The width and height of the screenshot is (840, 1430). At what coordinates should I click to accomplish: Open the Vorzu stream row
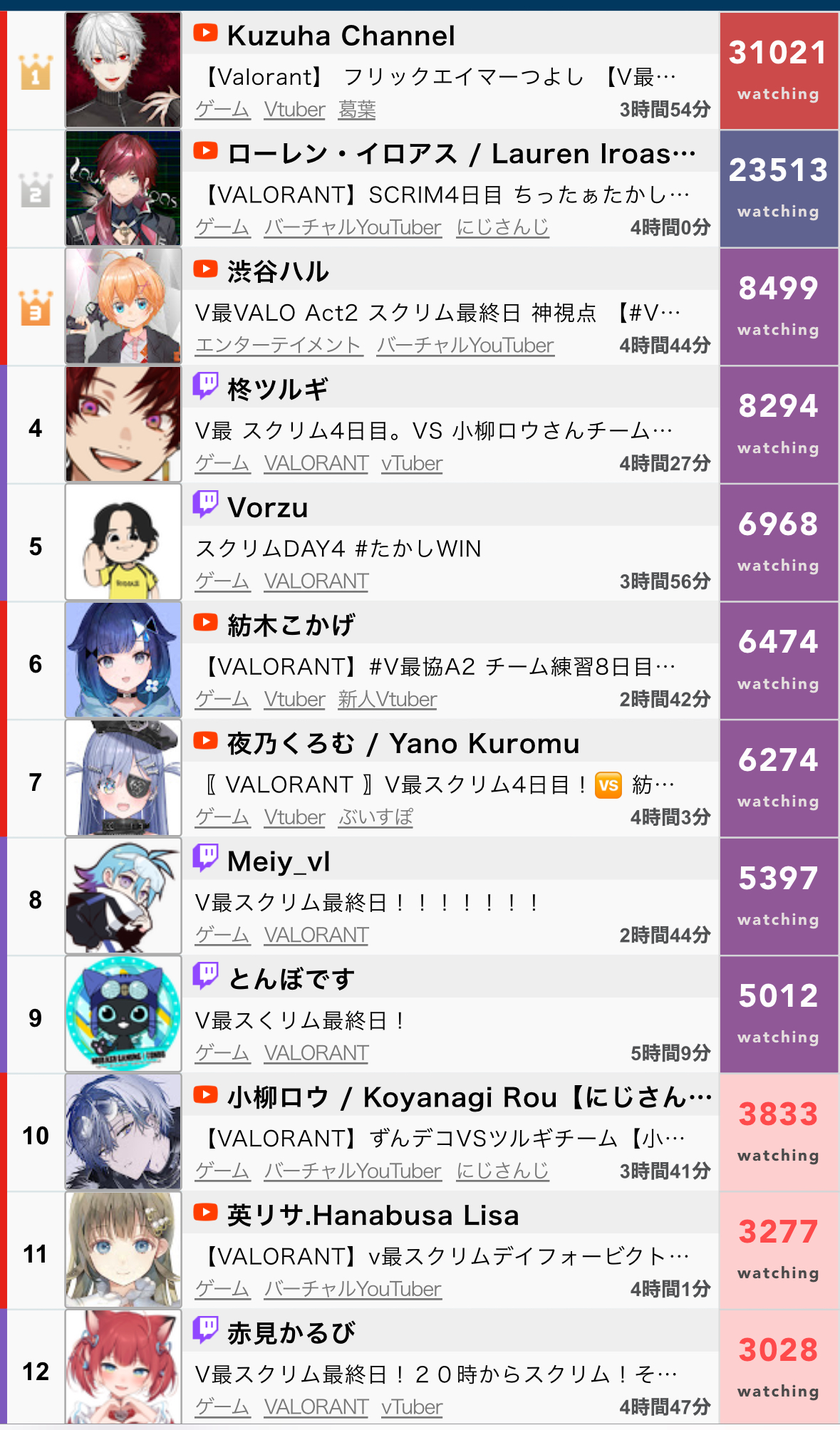(x=267, y=508)
